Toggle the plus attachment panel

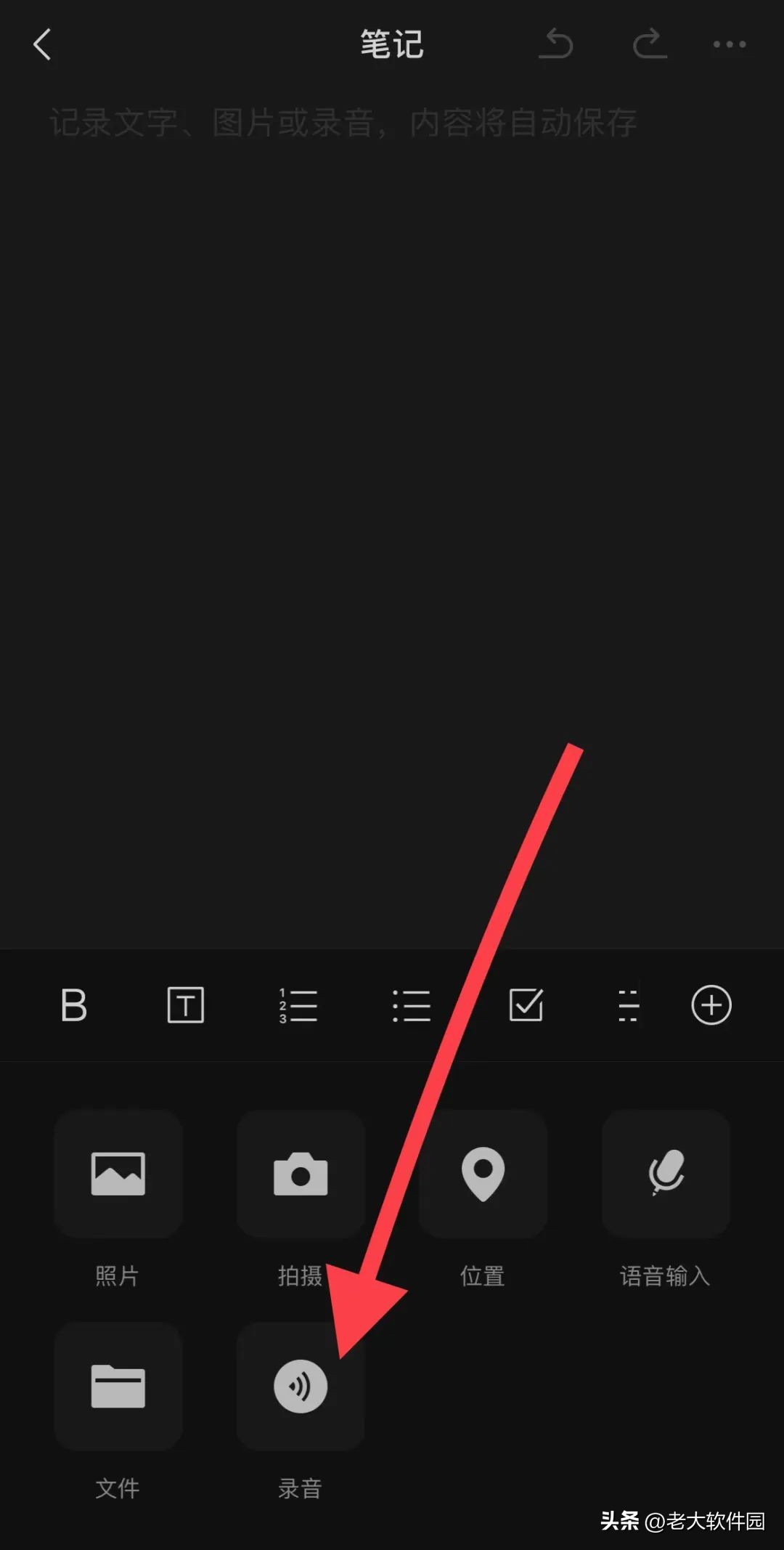point(711,1006)
